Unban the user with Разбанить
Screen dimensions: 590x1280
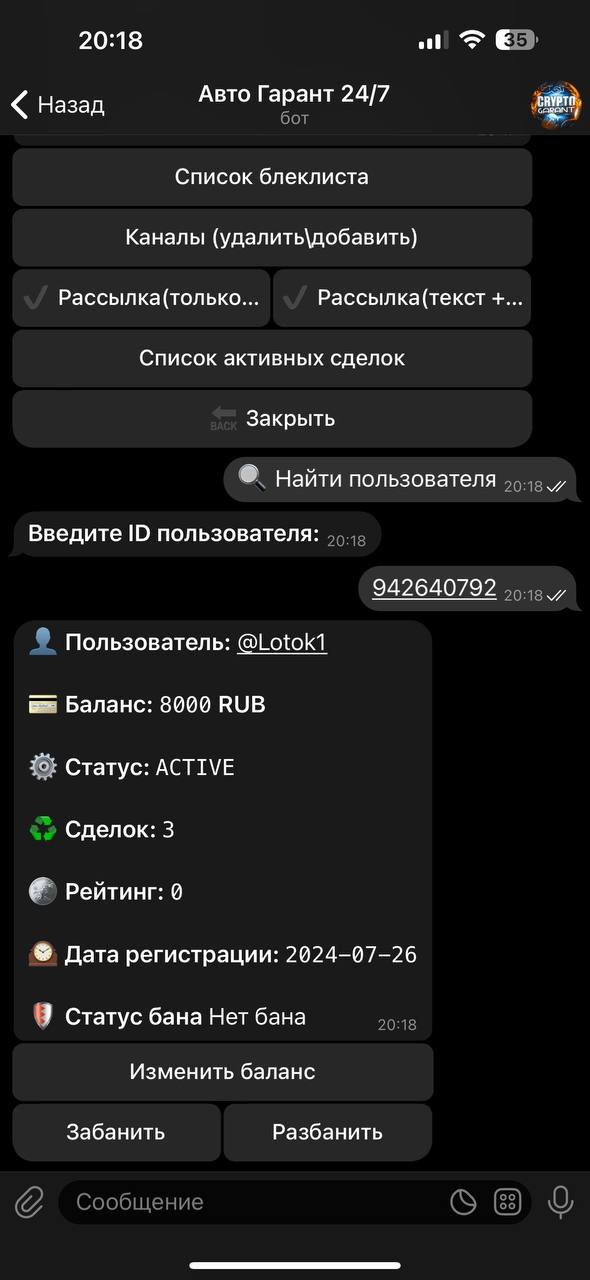pos(328,1132)
